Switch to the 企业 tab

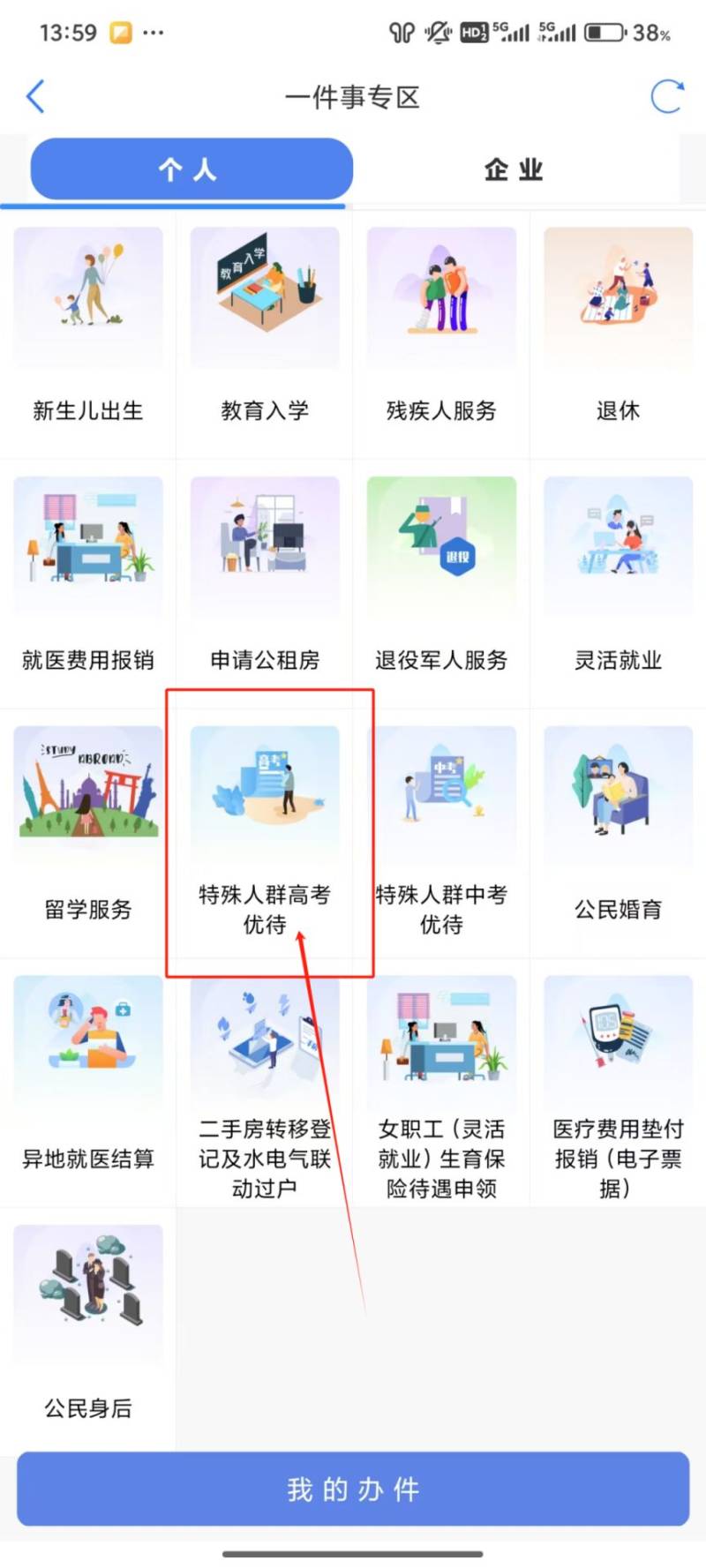point(514,169)
